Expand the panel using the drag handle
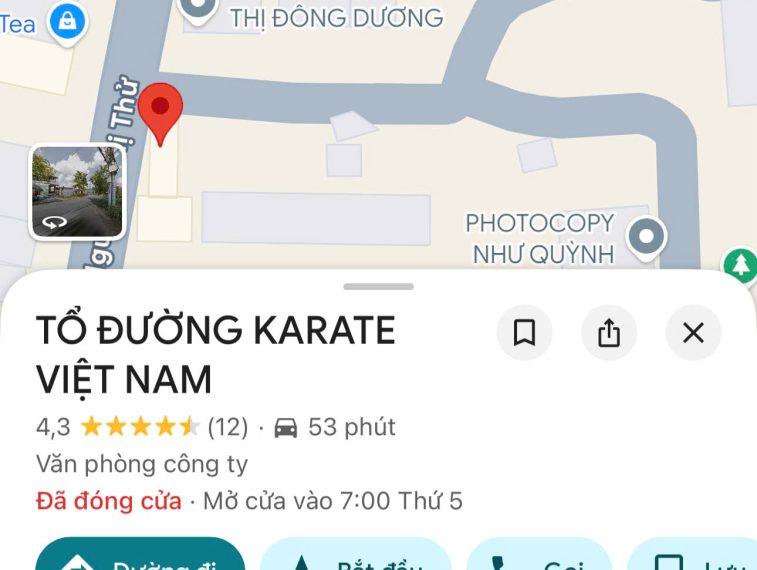757x570 pixels. (378, 287)
